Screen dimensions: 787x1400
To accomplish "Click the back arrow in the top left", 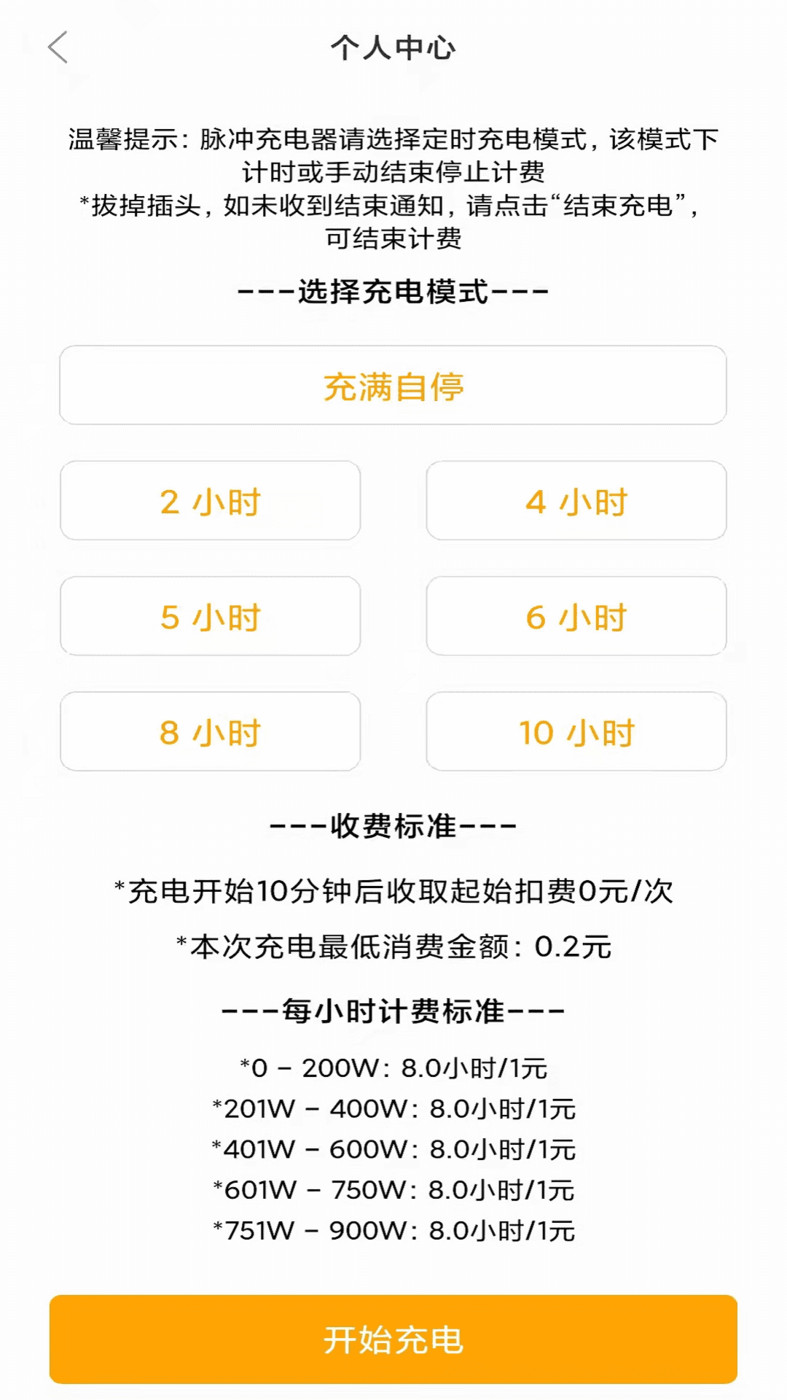I will (x=57, y=46).
